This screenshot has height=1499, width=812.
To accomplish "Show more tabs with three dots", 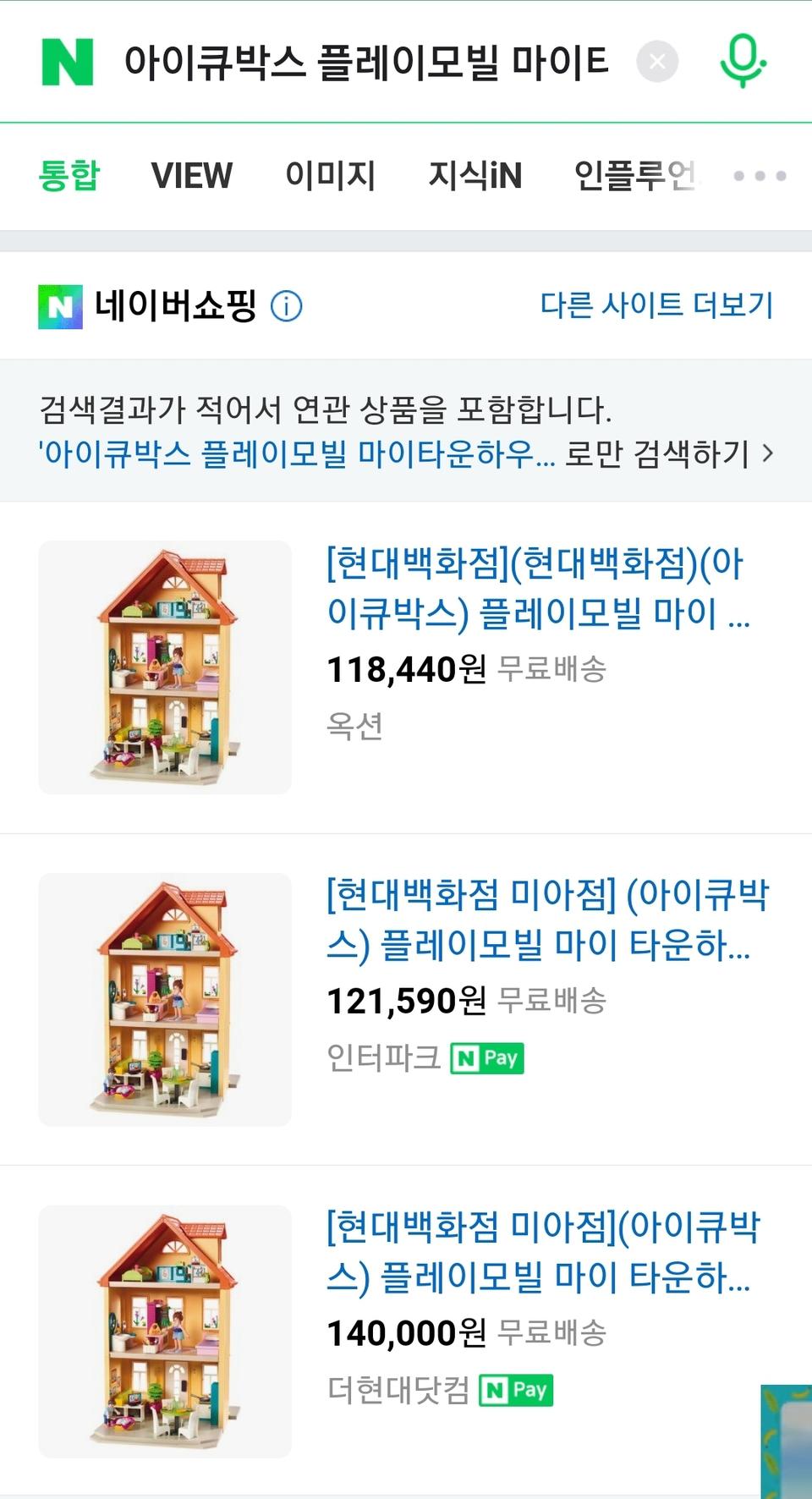I will [x=760, y=176].
